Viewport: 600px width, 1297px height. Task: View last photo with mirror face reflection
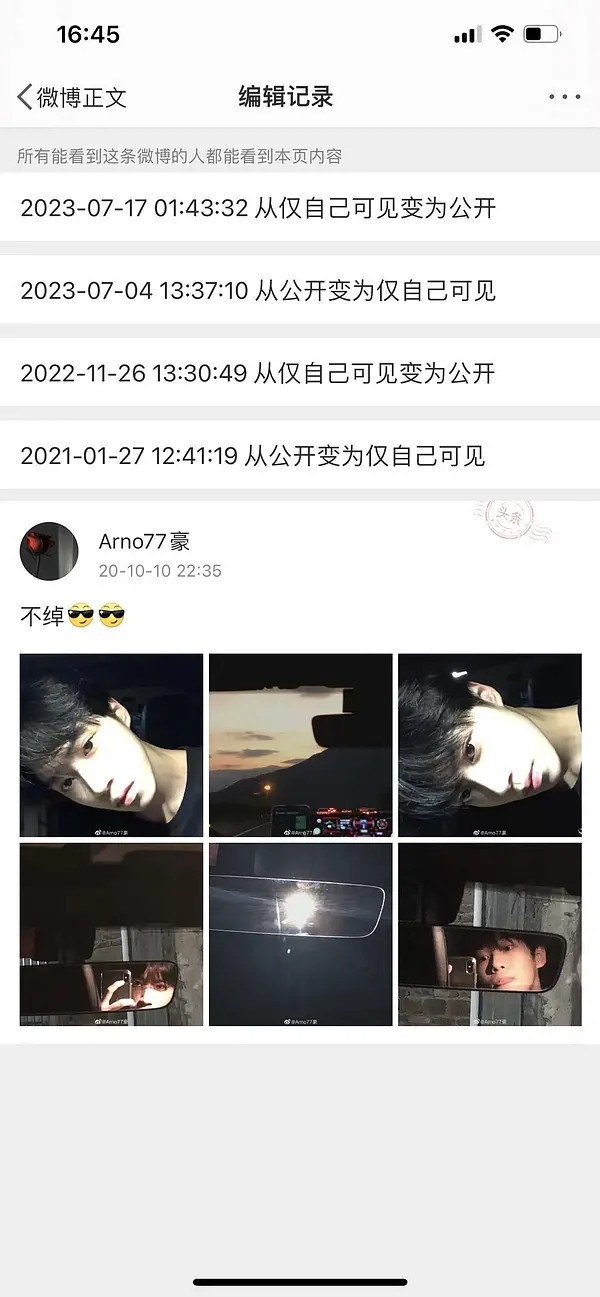(x=489, y=934)
